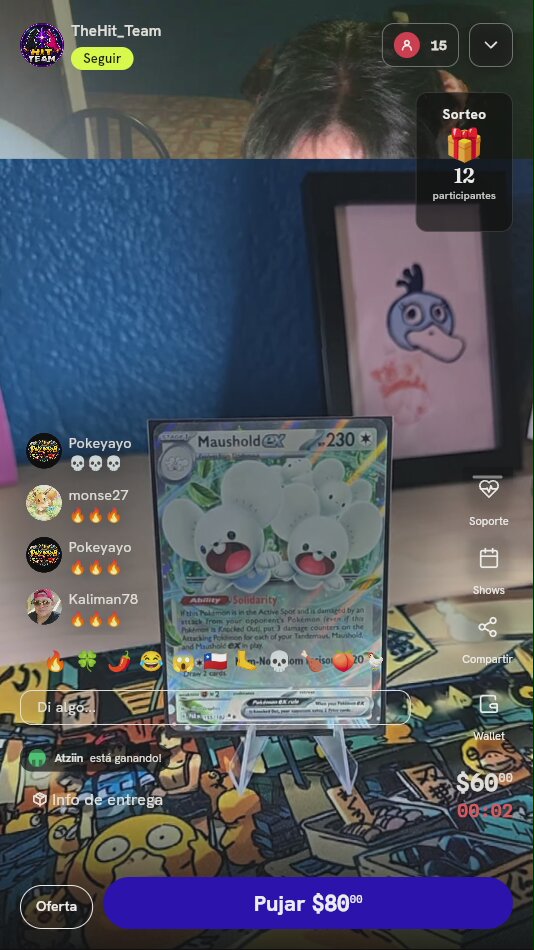This screenshot has width=534, height=950.
Task: Open the Shows calendar
Action: point(489,571)
